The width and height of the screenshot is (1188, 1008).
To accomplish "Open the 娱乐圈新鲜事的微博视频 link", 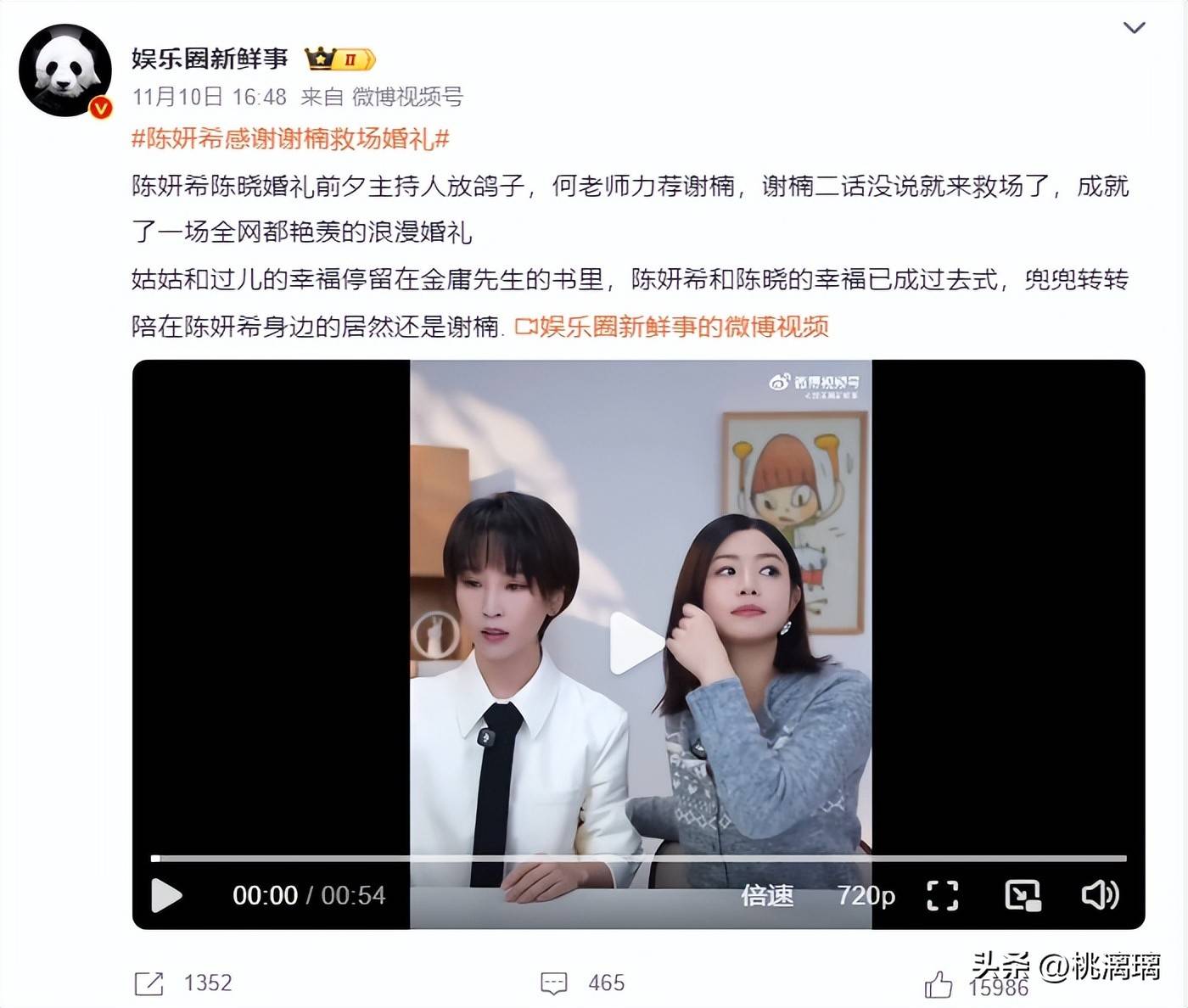I will 672,327.
